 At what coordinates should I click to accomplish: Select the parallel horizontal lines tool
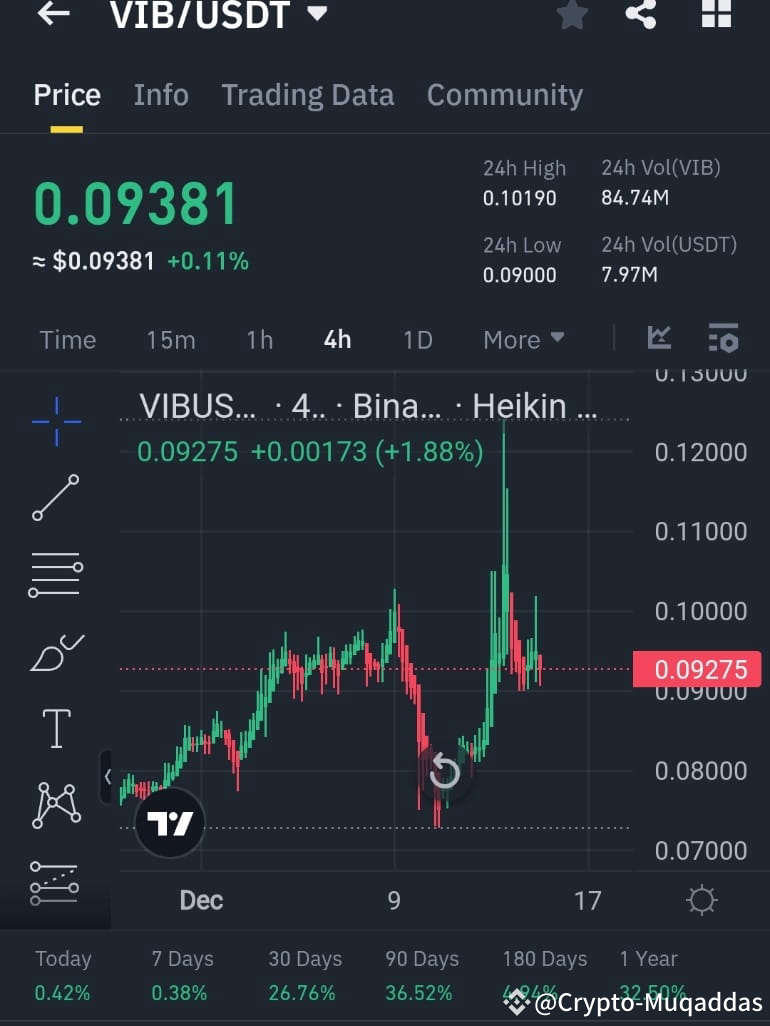(55, 574)
